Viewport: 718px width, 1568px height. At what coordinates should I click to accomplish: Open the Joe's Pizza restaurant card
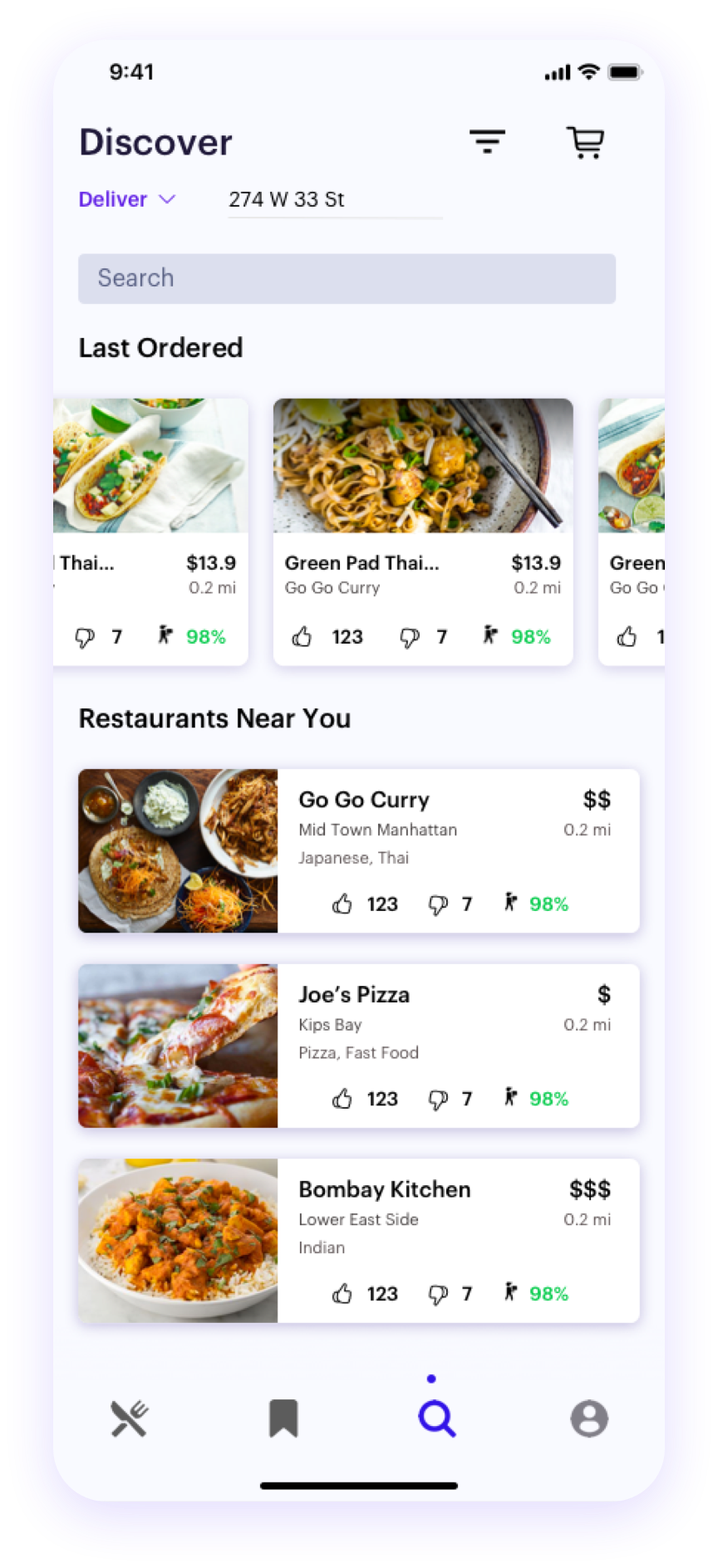[x=358, y=1046]
